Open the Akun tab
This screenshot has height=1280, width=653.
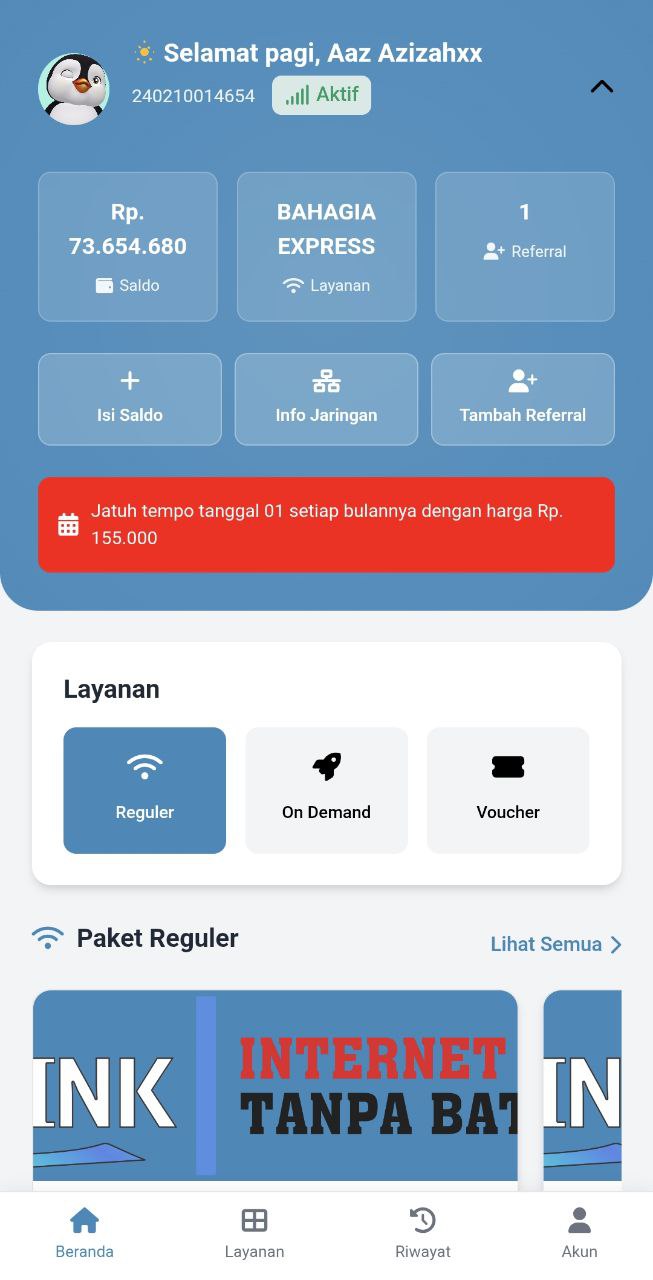click(x=579, y=1233)
